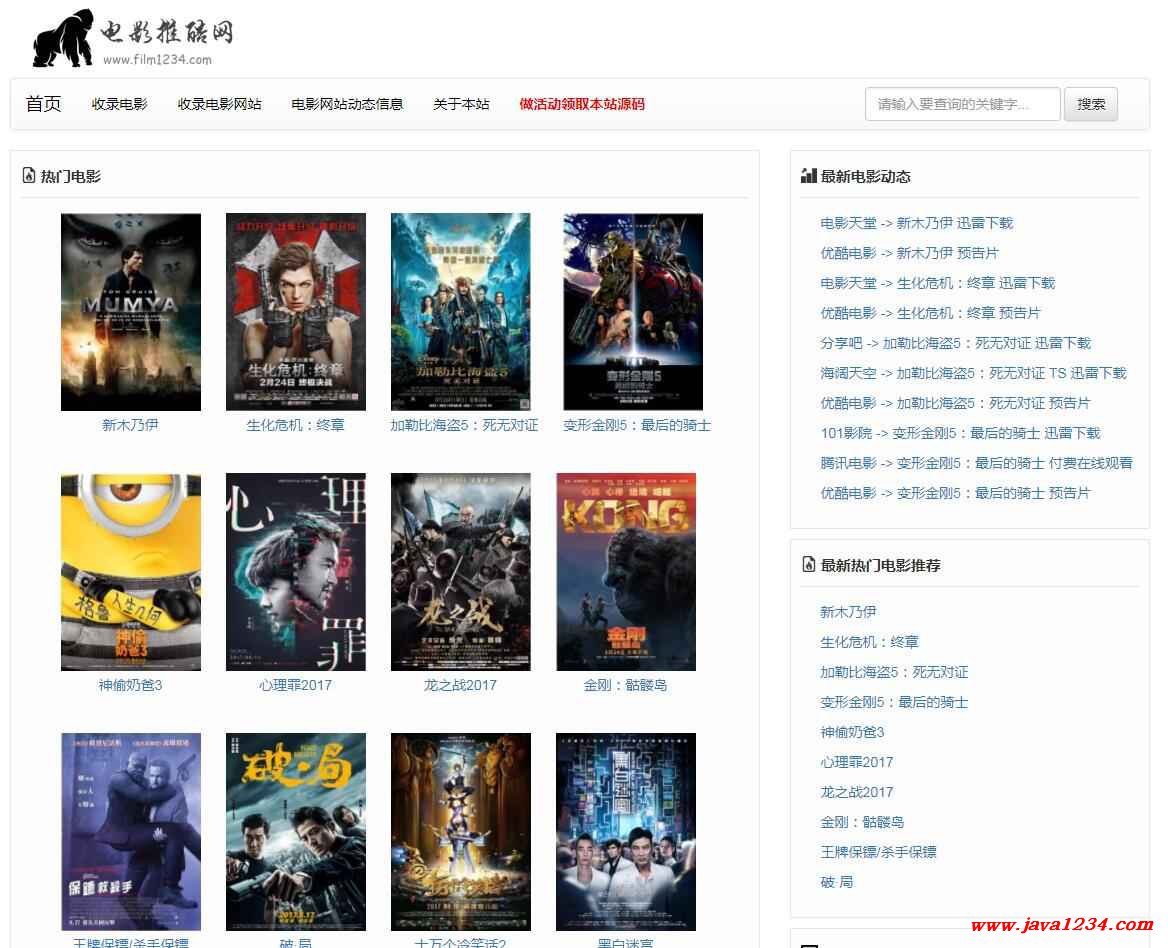Viewport: 1168px width, 948px height.
Task: Open the 变形金刚5：最后的骑士 poster
Action: click(x=633, y=311)
